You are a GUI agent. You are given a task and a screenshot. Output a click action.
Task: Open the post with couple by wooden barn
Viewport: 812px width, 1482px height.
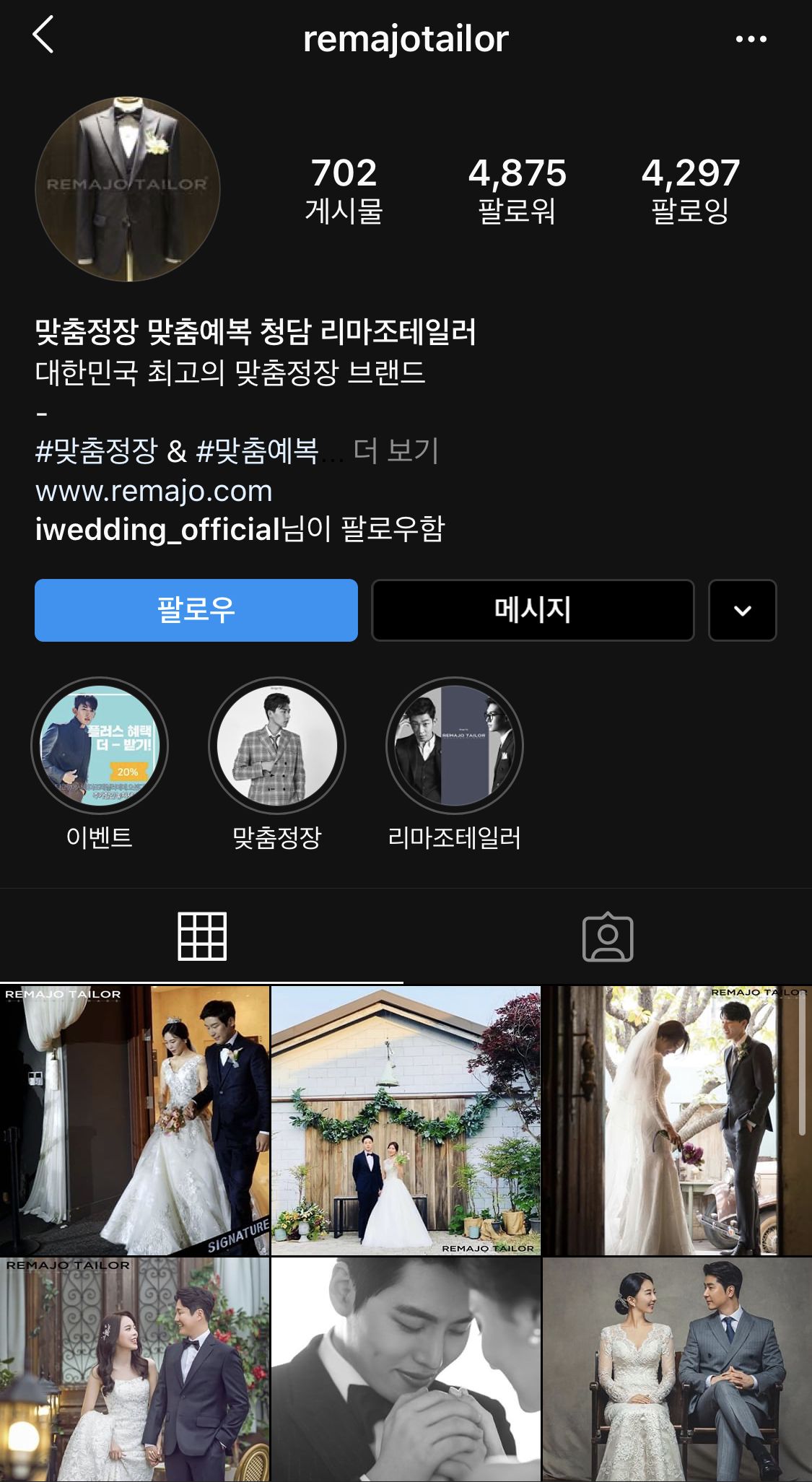(406, 1120)
